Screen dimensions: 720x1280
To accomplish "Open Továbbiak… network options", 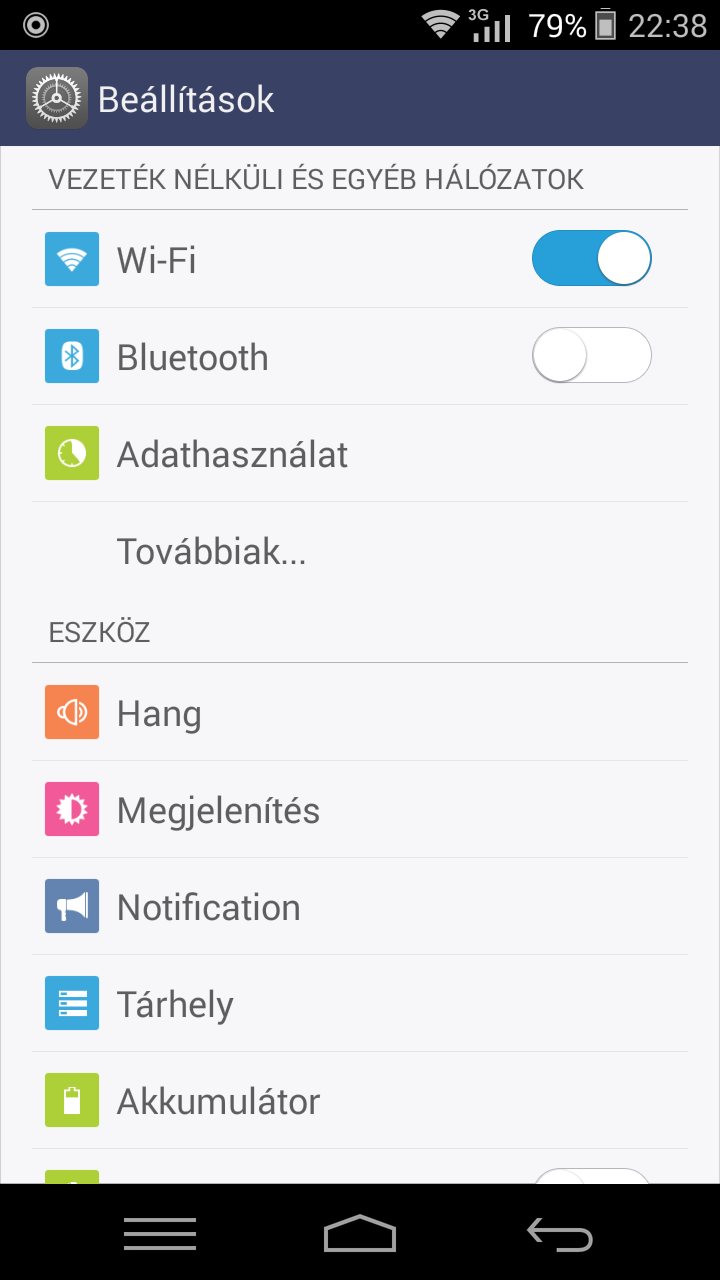I will (x=360, y=550).
